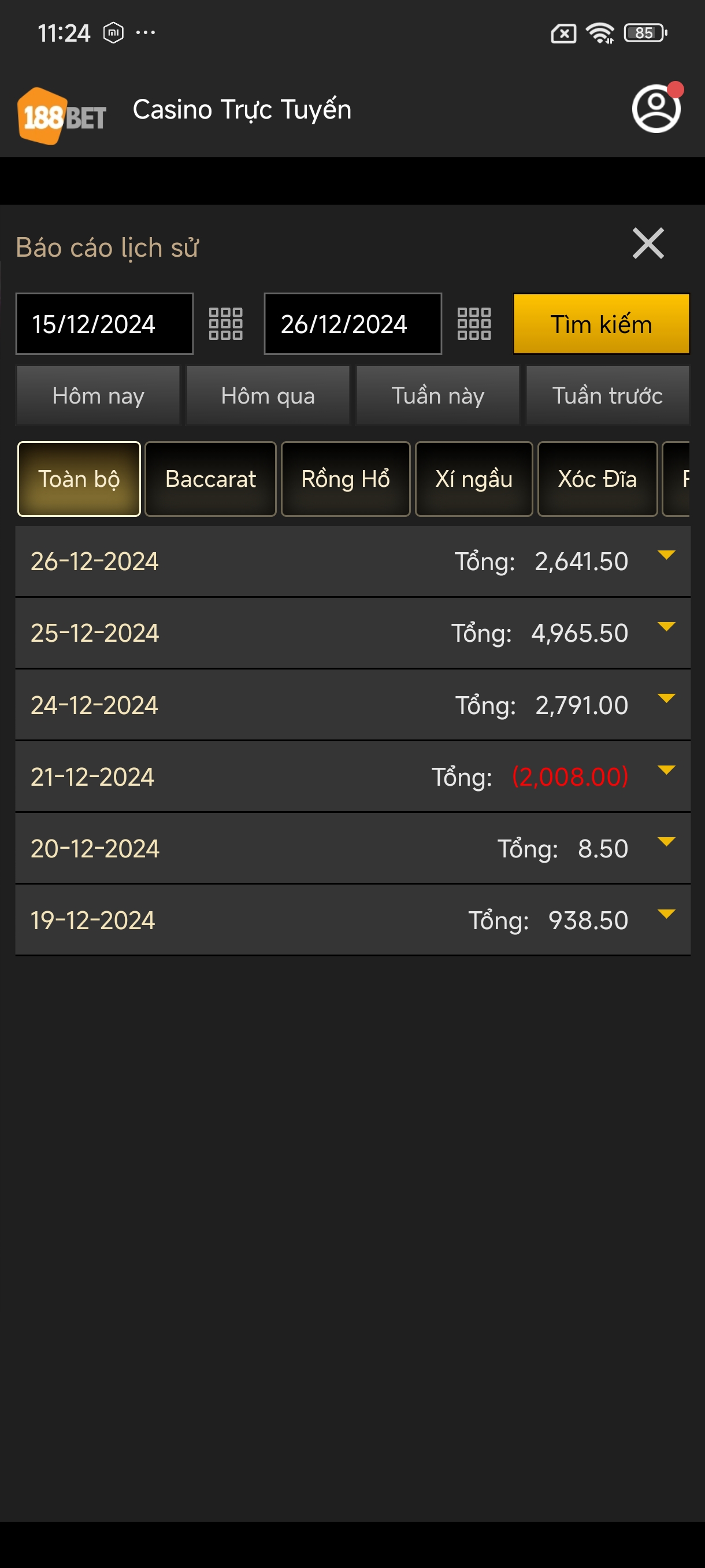Choose Tuần trước date range

point(608,395)
